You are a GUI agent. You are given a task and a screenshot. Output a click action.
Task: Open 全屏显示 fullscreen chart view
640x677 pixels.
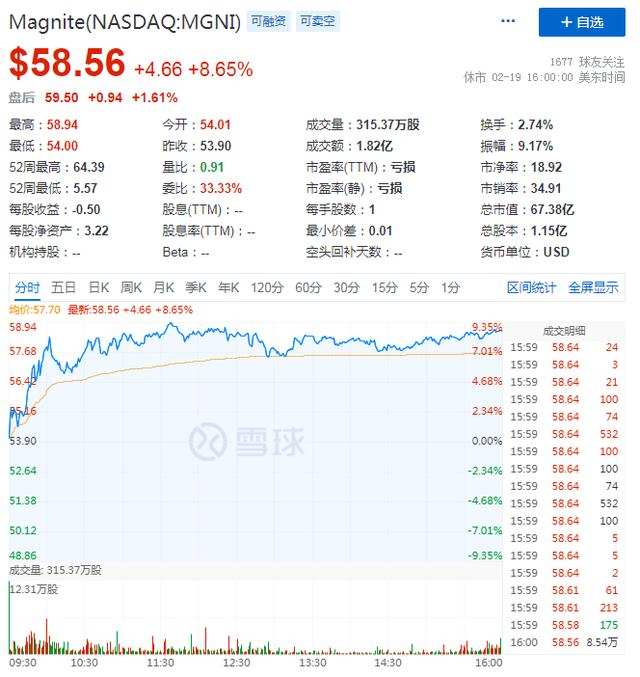click(x=593, y=287)
